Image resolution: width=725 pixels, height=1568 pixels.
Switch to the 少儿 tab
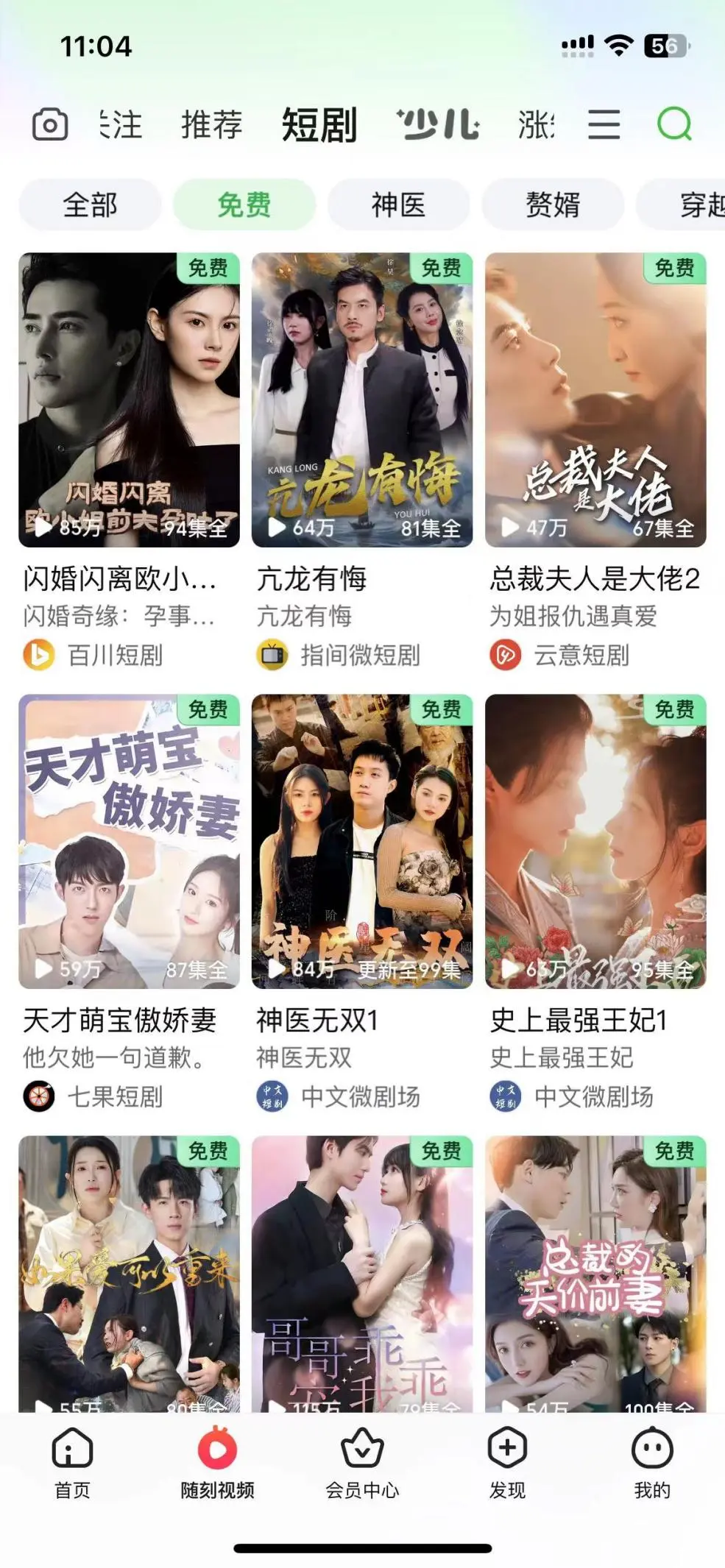click(438, 124)
